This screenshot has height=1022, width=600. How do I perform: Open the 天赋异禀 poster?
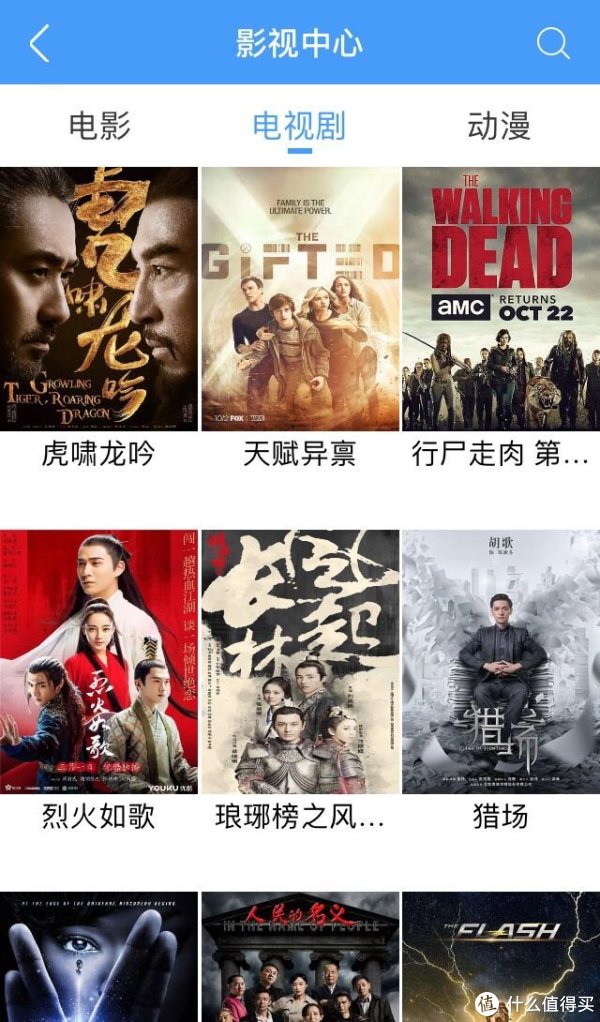pyautogui.click(x=300, y=299)
